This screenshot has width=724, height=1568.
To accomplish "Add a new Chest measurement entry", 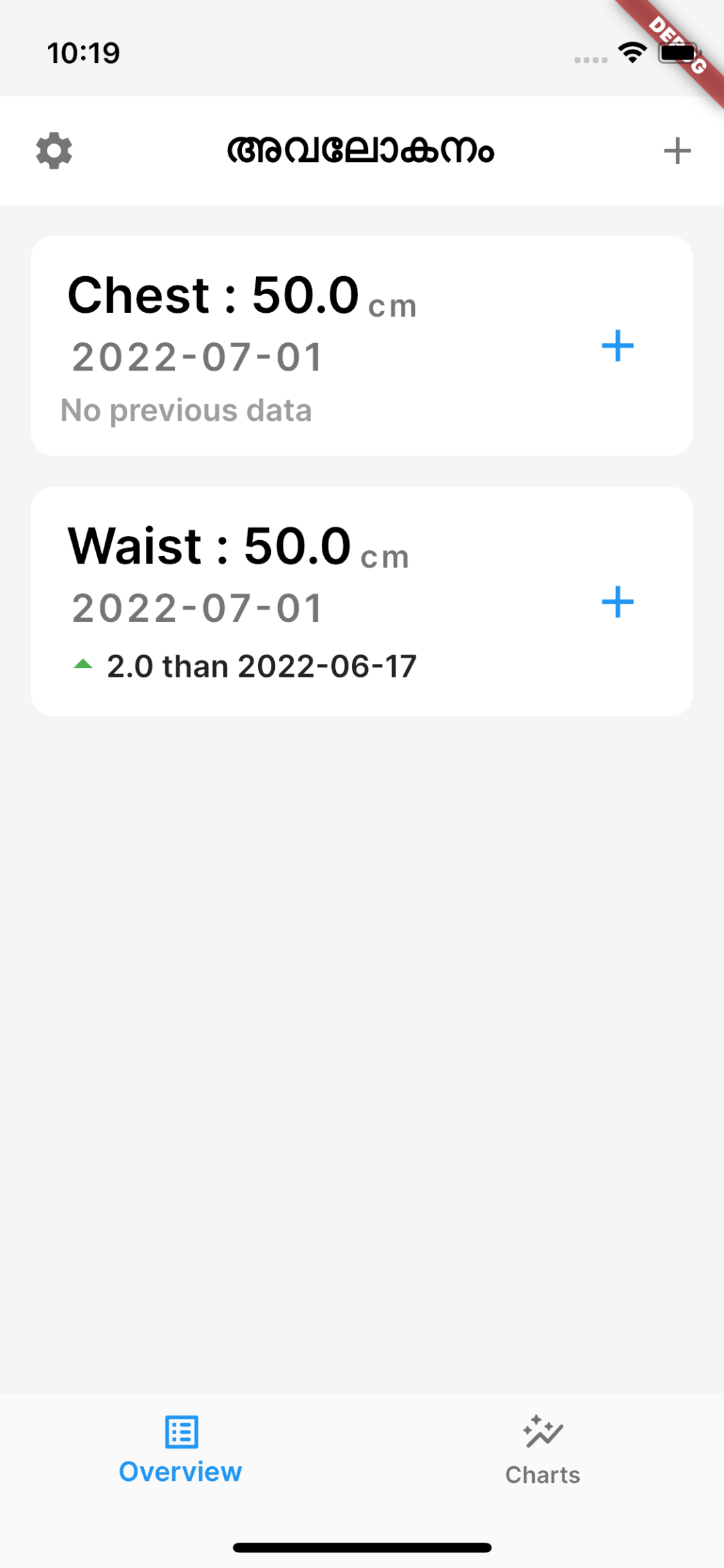I will (617, 346).
